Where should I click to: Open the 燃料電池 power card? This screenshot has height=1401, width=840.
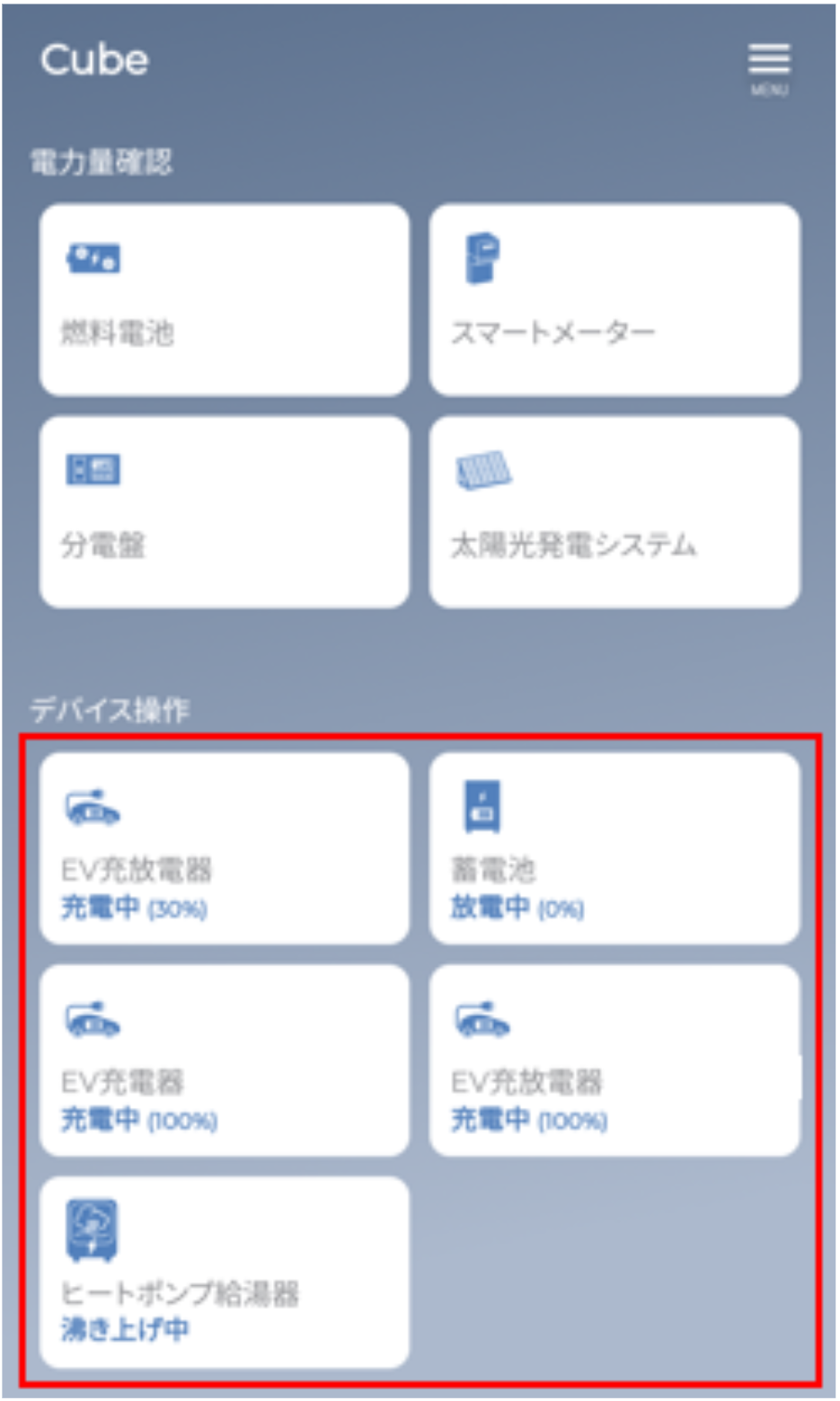point(224,299)
